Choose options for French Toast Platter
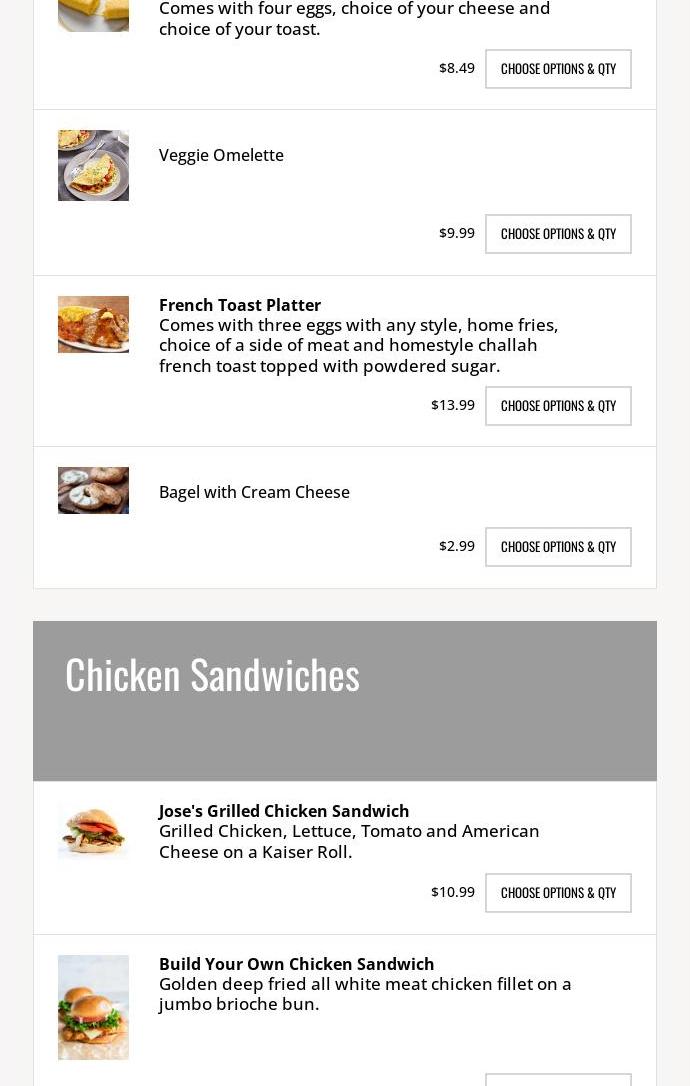Screen dimensions: 690x1086 558,406
